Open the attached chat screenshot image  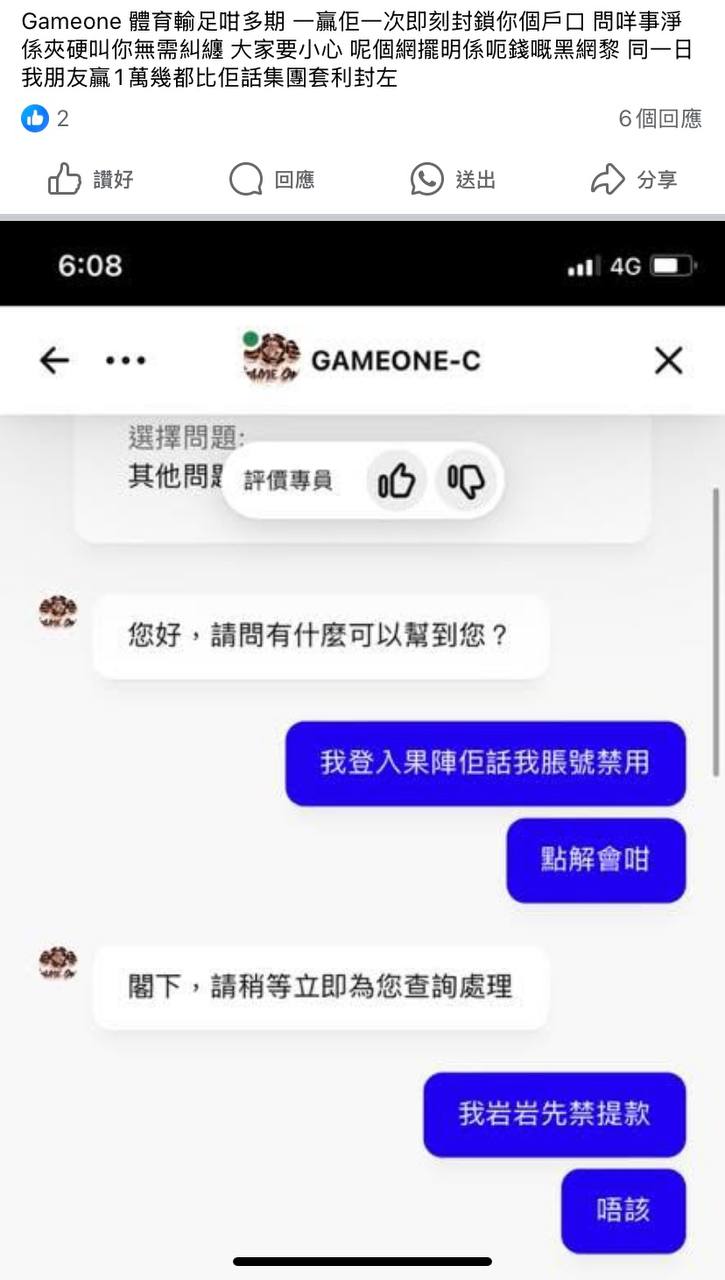[362, 750]
